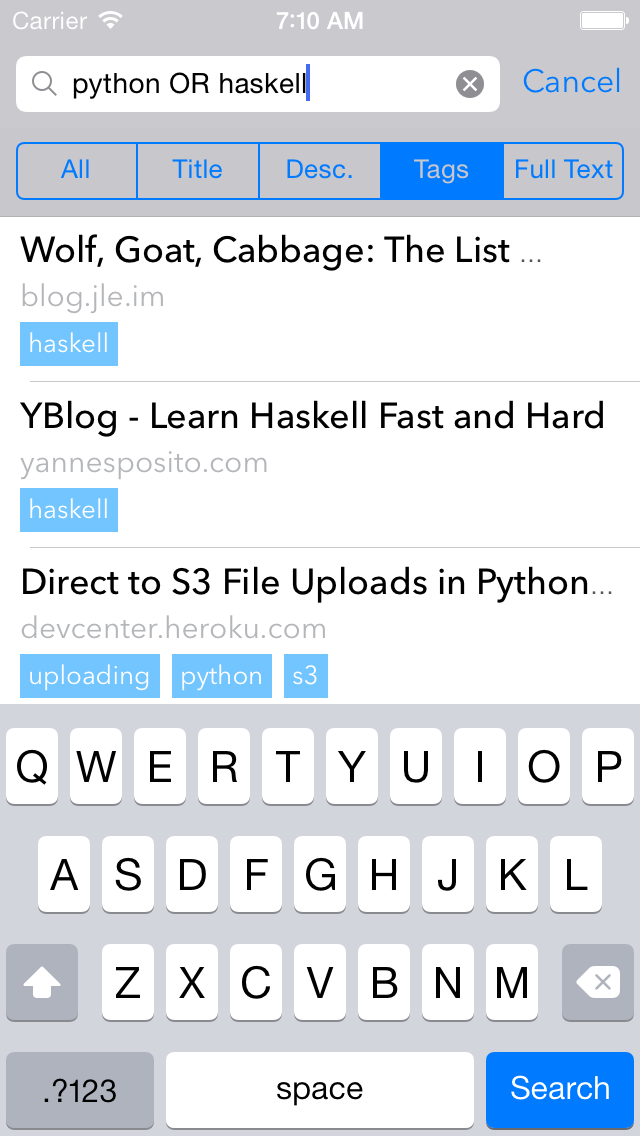Select the Title search scope

click(x=197, y=170)
